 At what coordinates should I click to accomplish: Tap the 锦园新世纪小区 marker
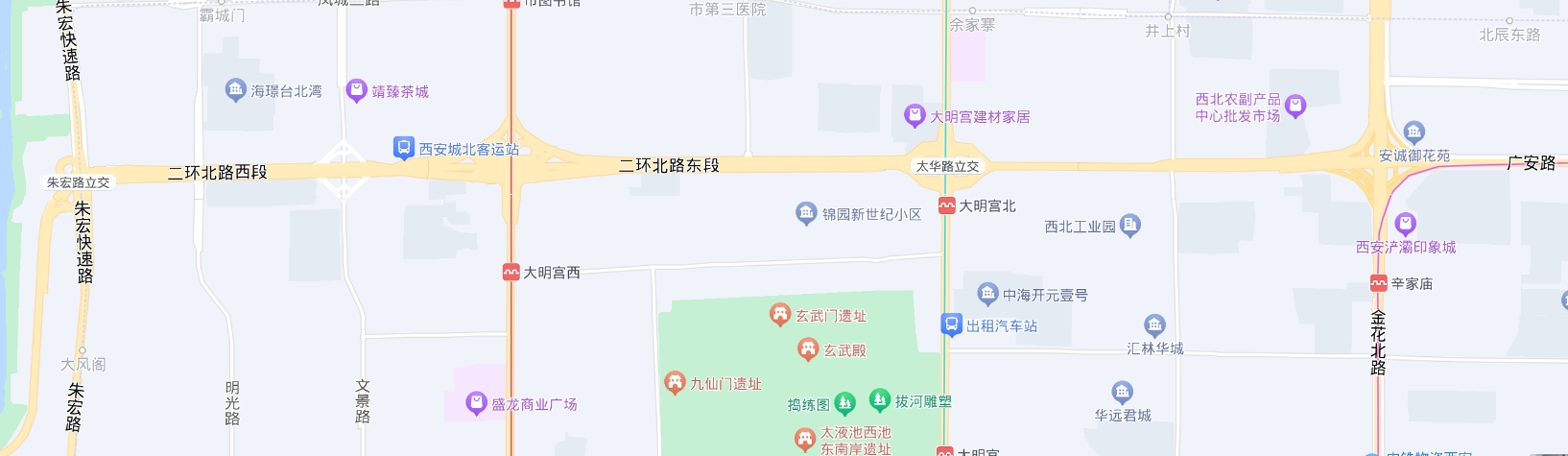[806, 213]
